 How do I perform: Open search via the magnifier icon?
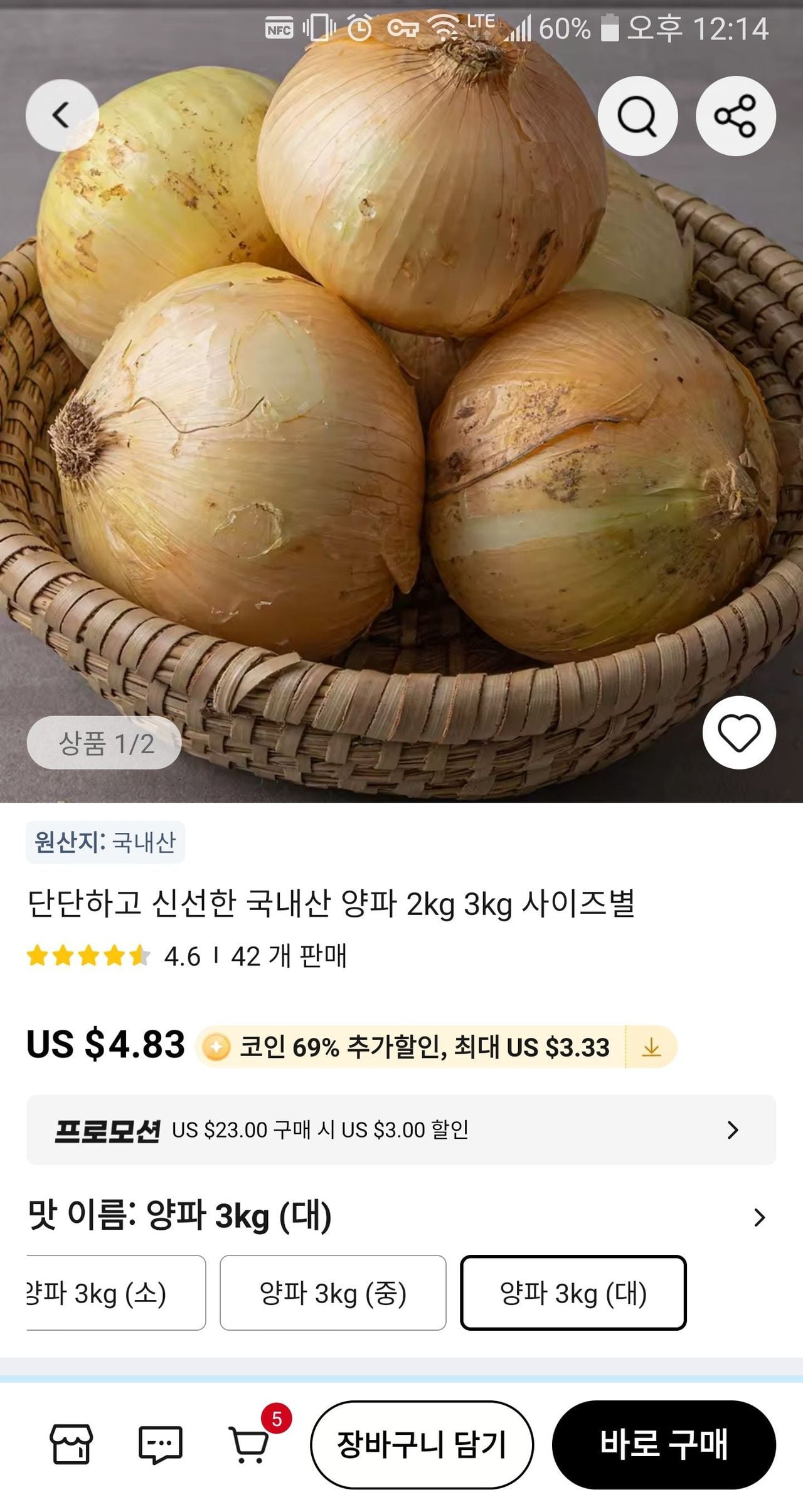637,116
